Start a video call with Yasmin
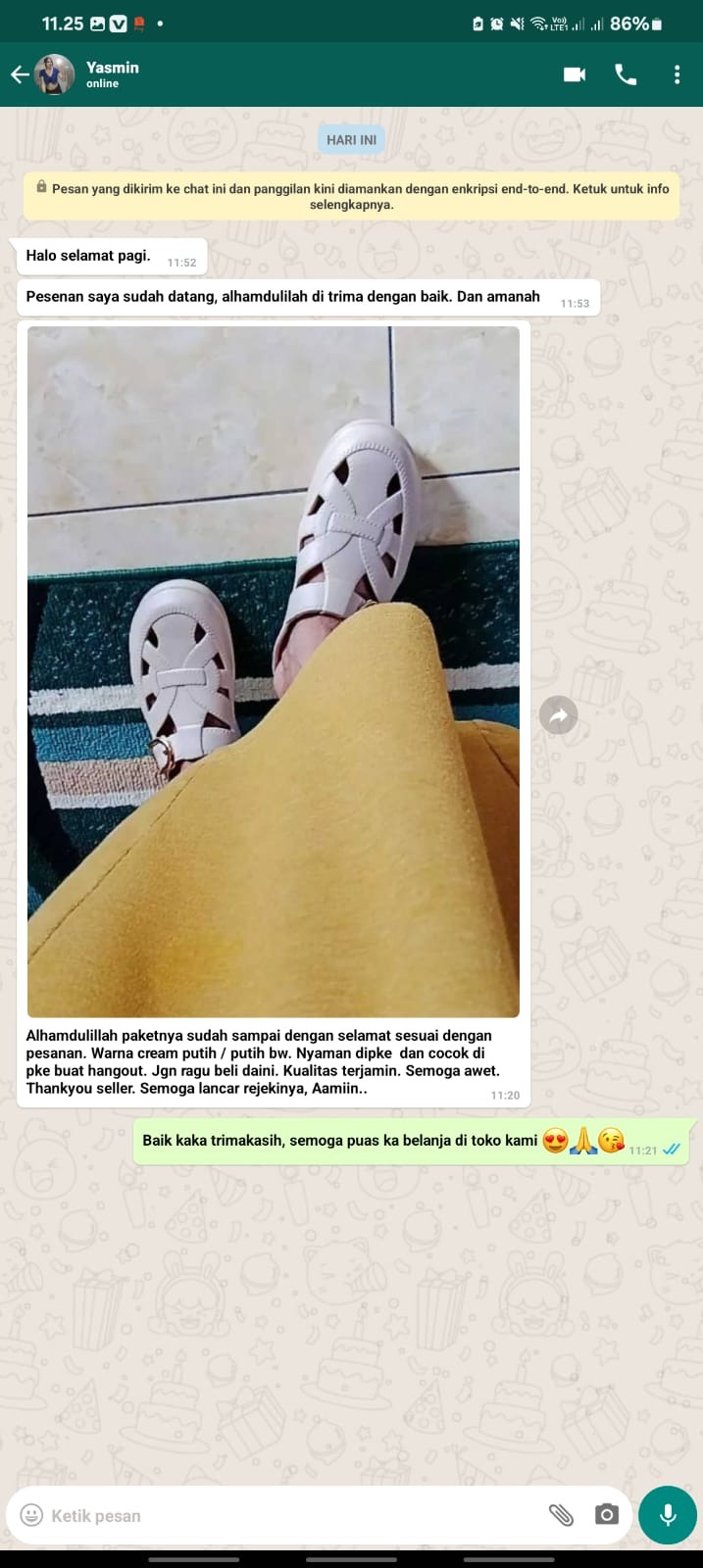Viewport: 703px width, 1568px height. pyautogui.click(x=575, y=74)
